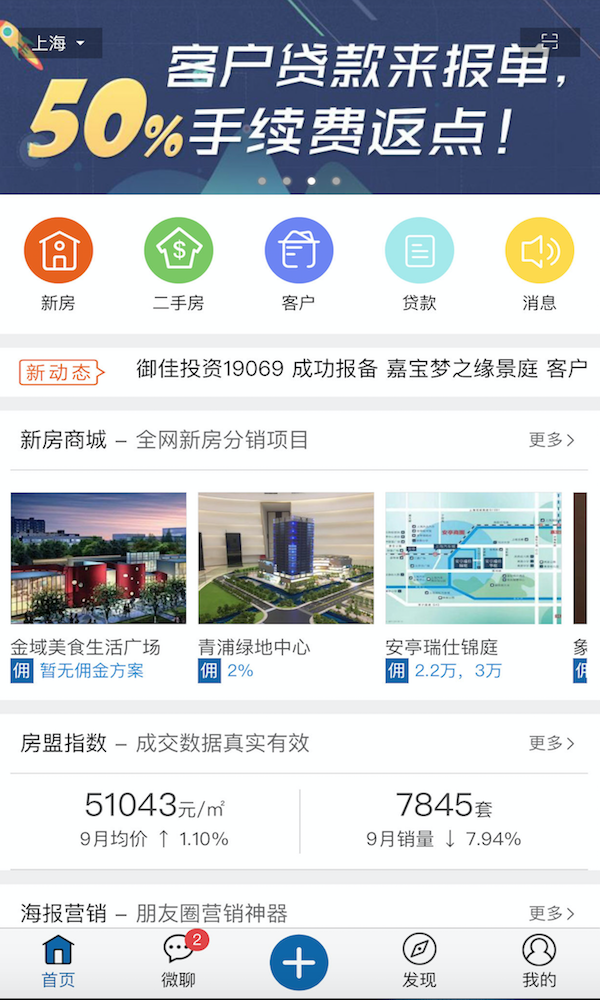Read the 新动态 news ticker
This screenshot has height=1000, width=600.
[360, 369]
